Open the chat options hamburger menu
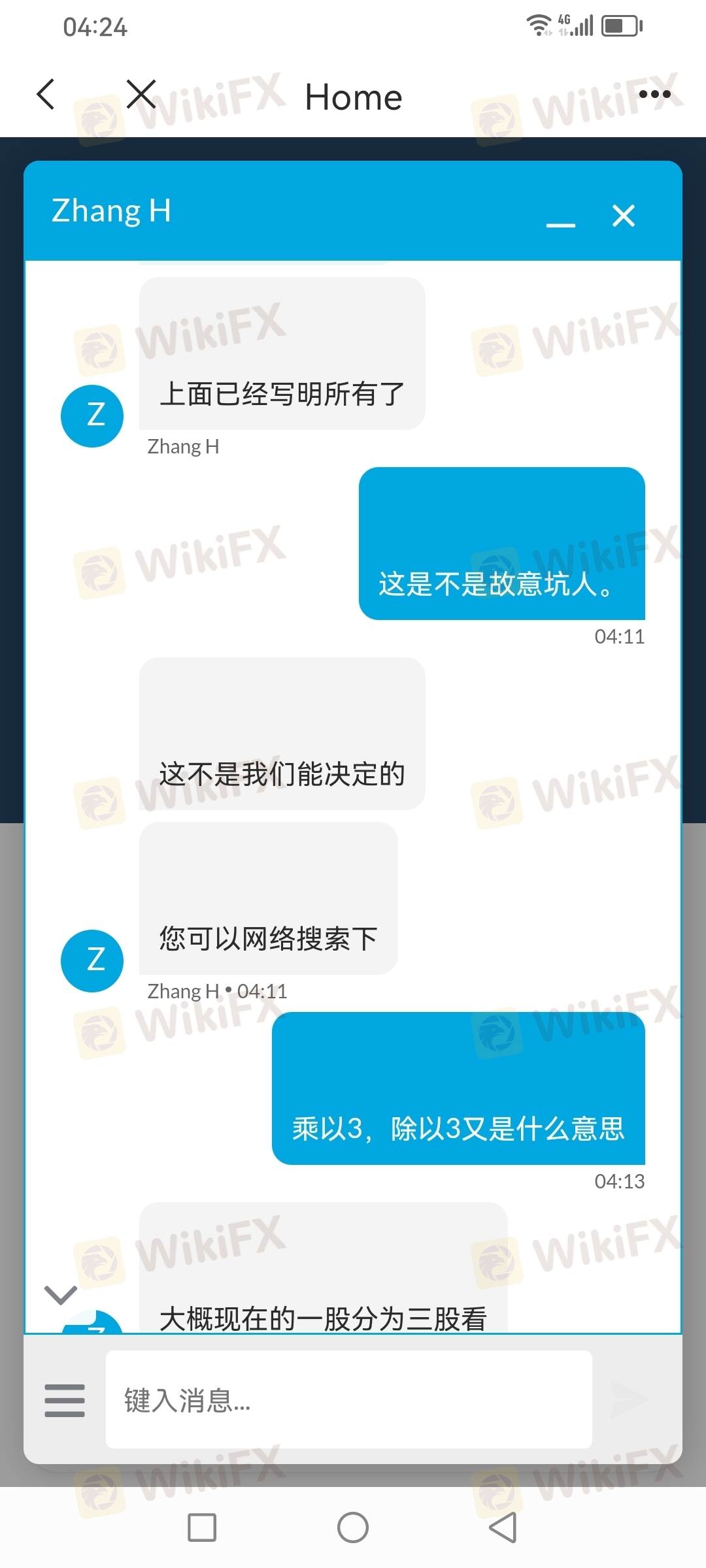Screen dimensions: 706x1568 click(65, 1400)
